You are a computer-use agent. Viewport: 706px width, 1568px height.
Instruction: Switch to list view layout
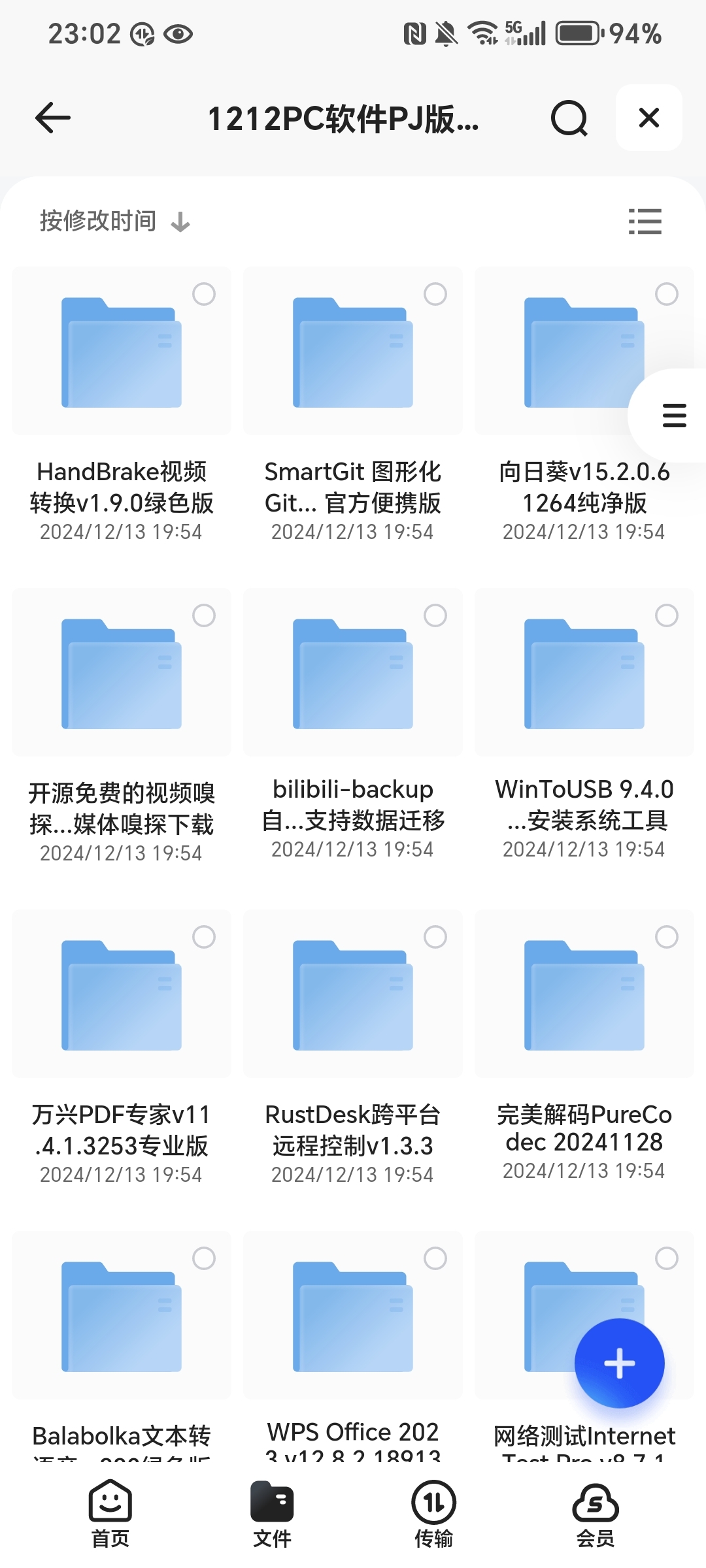[645, 221]
